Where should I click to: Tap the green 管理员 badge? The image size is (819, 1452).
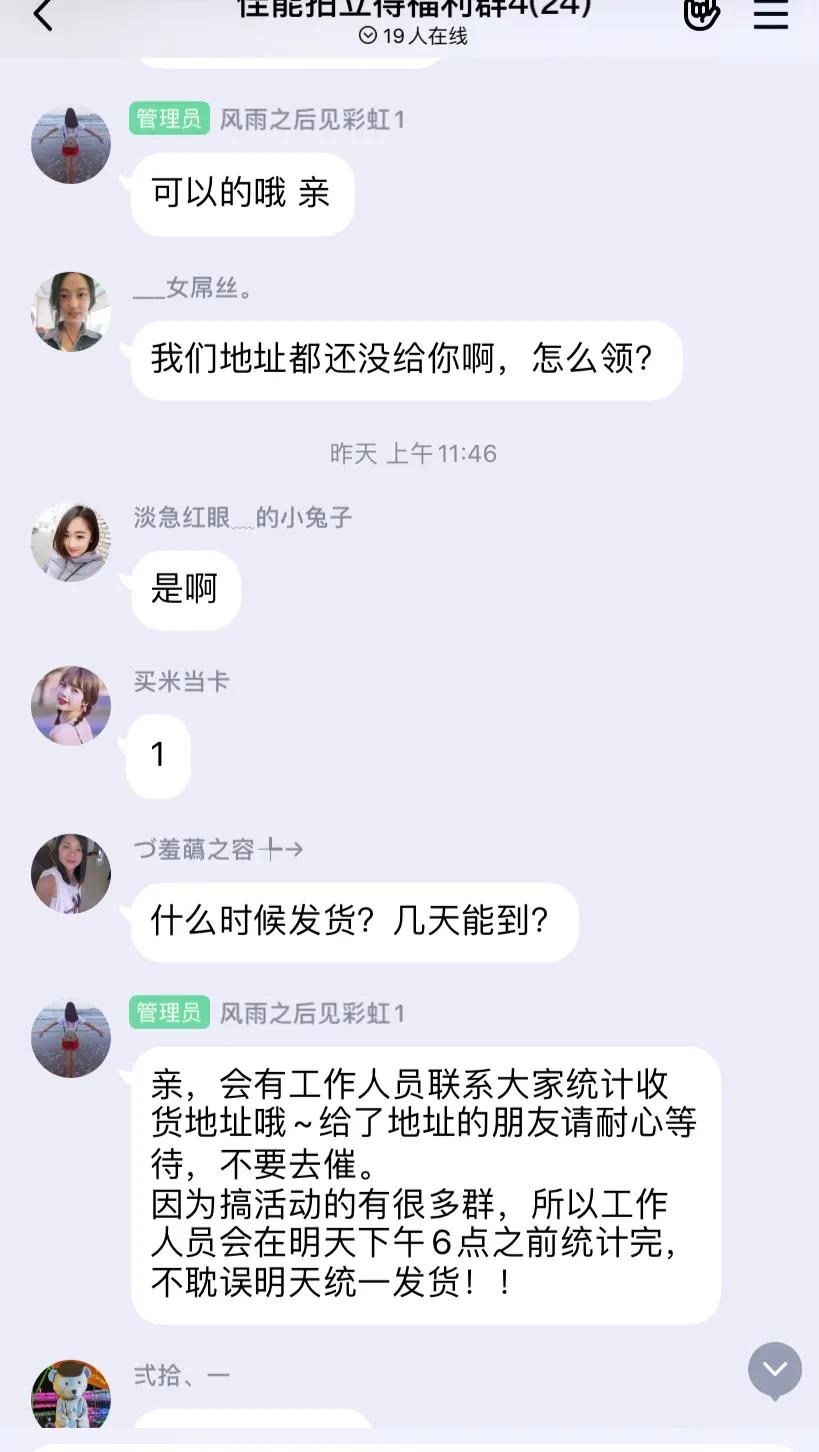pos(168,120)
